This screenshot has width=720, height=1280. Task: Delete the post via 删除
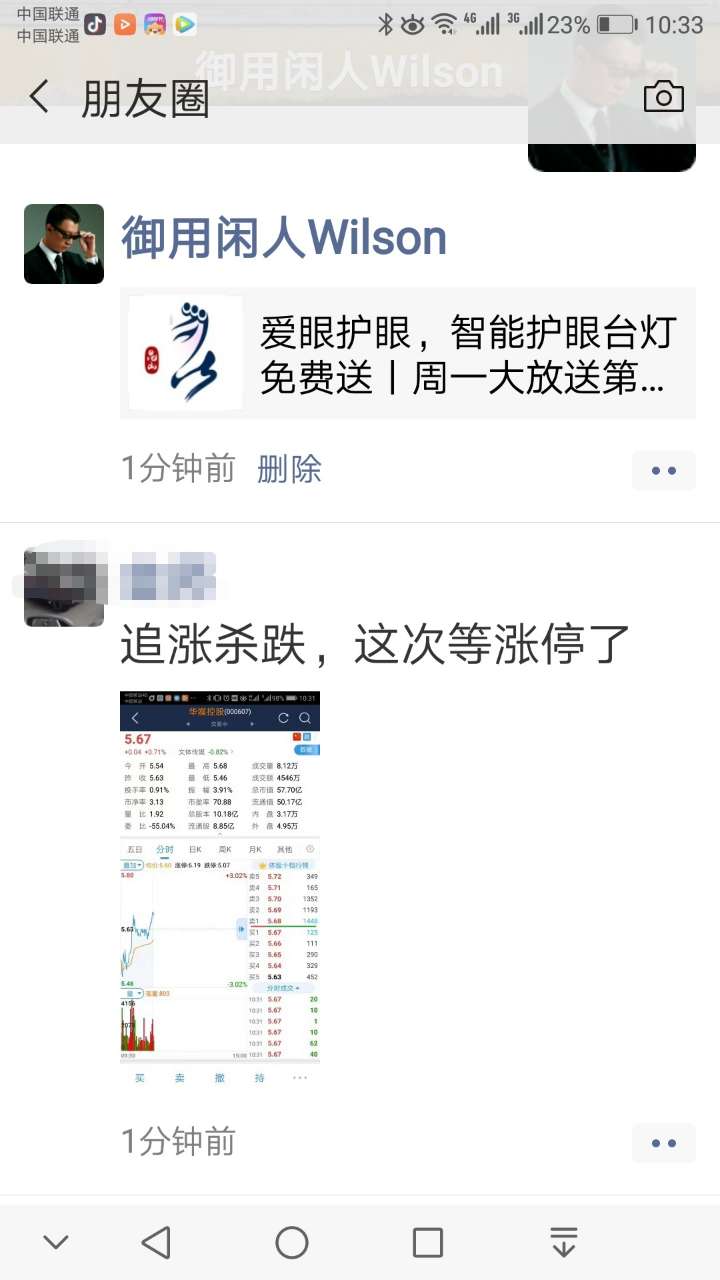289,468
